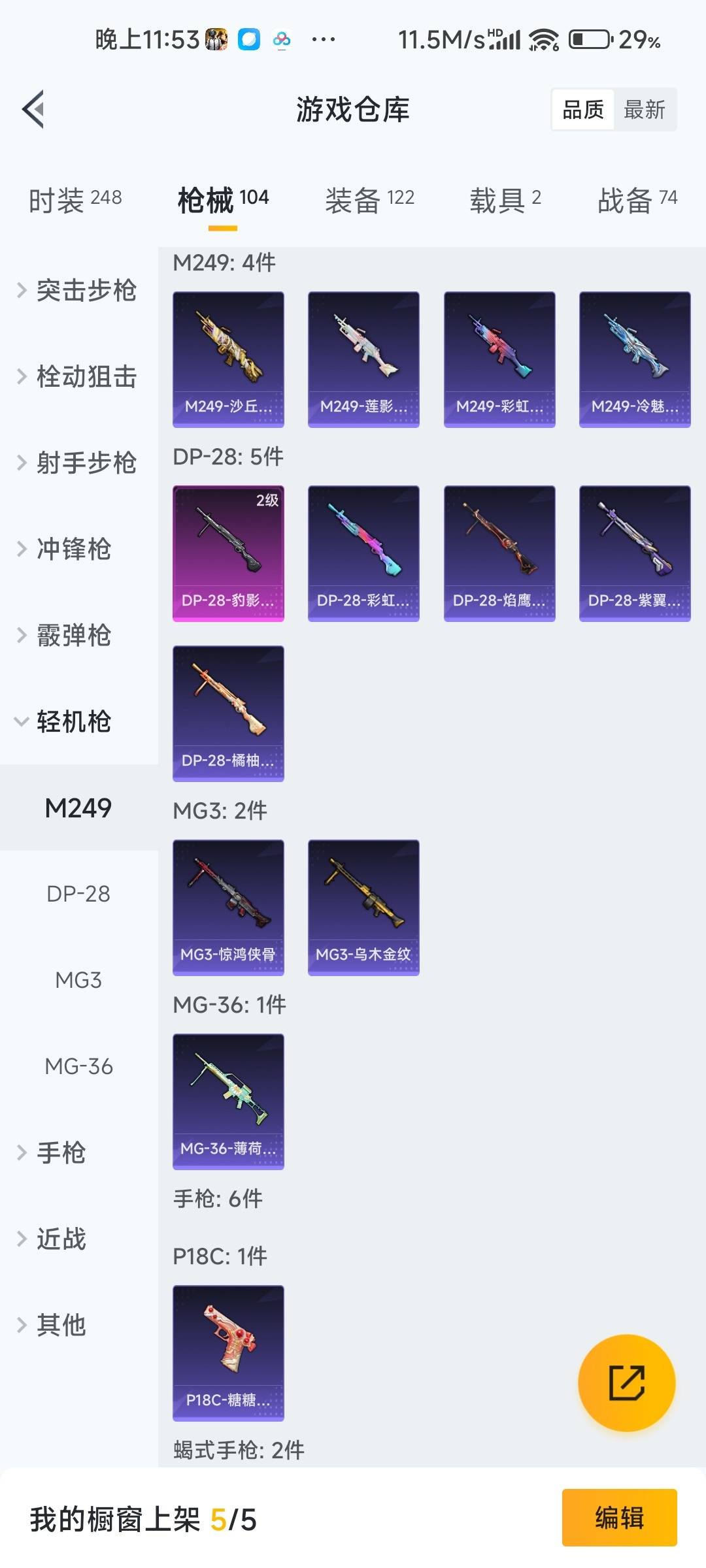The image size is (706, 1568).
Task: Expand the 近战 category
Action: 61,1239
